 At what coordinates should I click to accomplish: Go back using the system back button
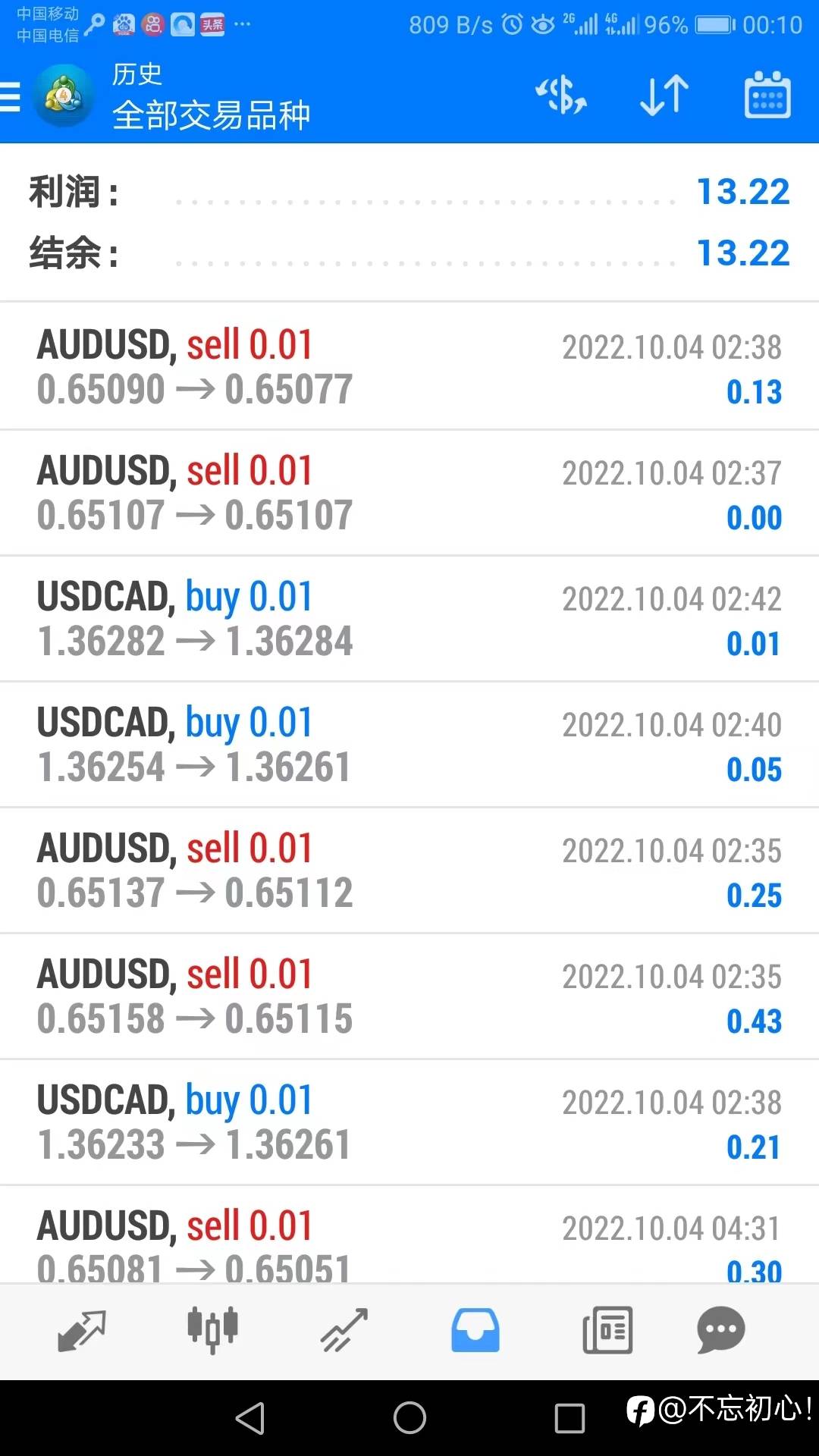click(x=250, y=1418)
